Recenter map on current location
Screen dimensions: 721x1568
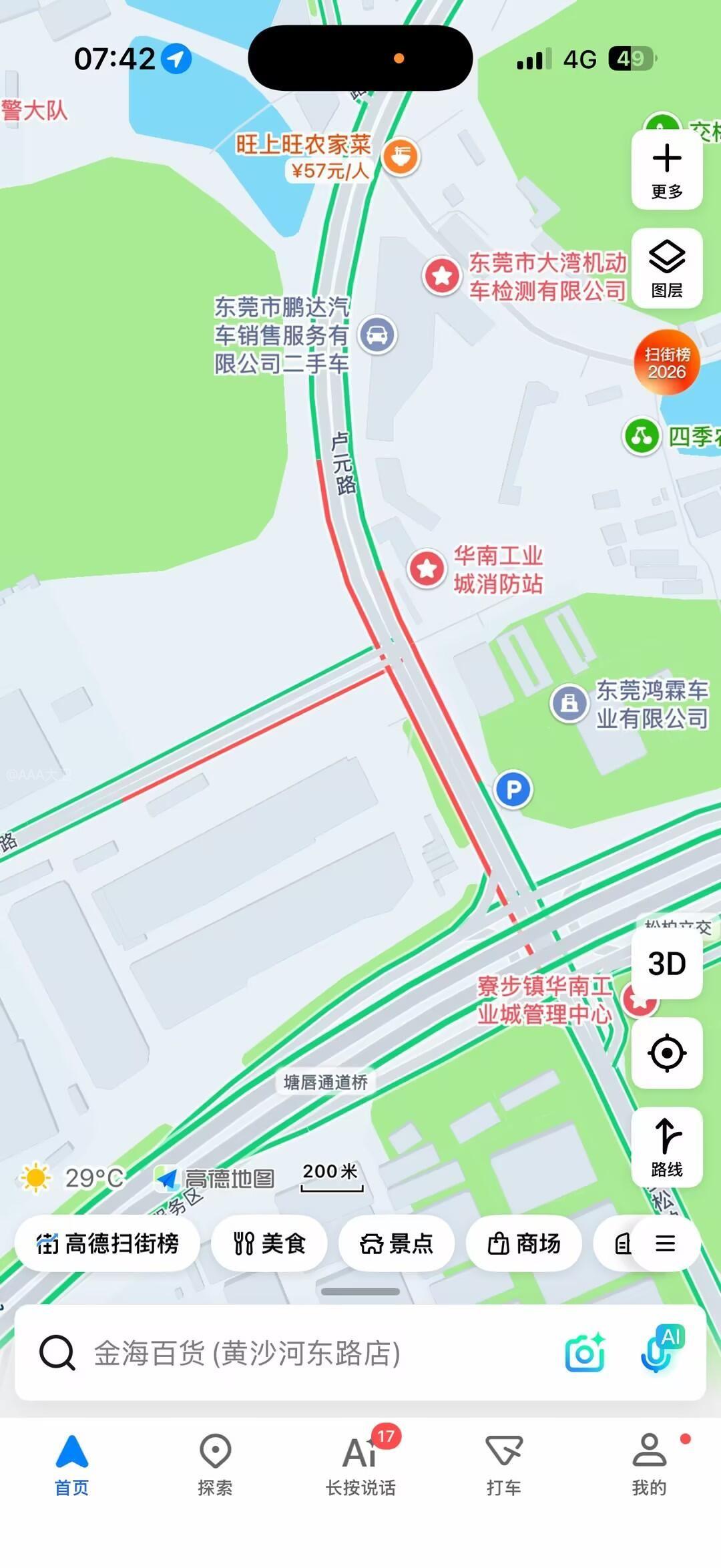coord(666,1053)
